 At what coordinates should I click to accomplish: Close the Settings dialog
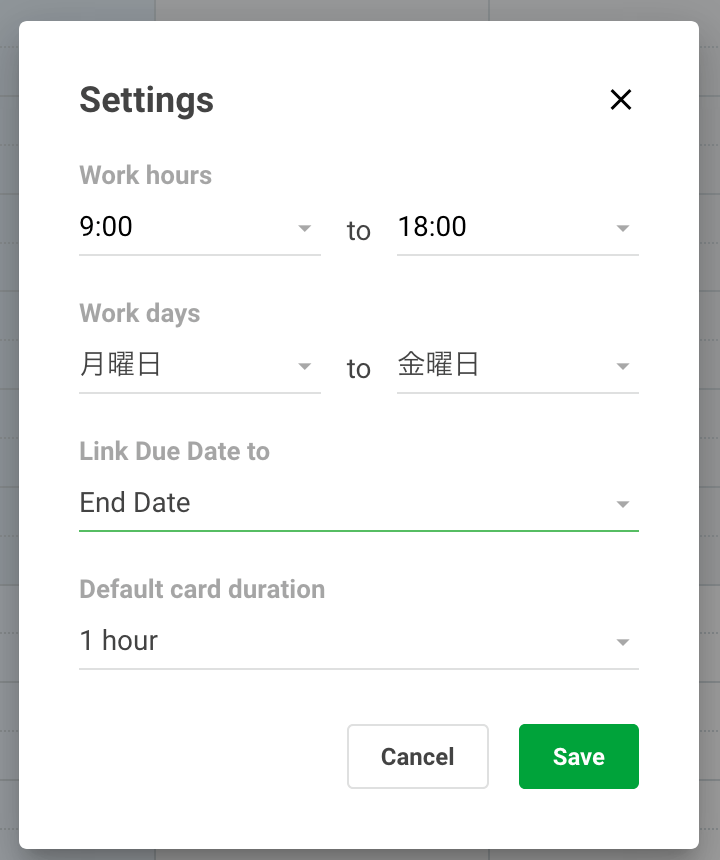pos(621,99)
